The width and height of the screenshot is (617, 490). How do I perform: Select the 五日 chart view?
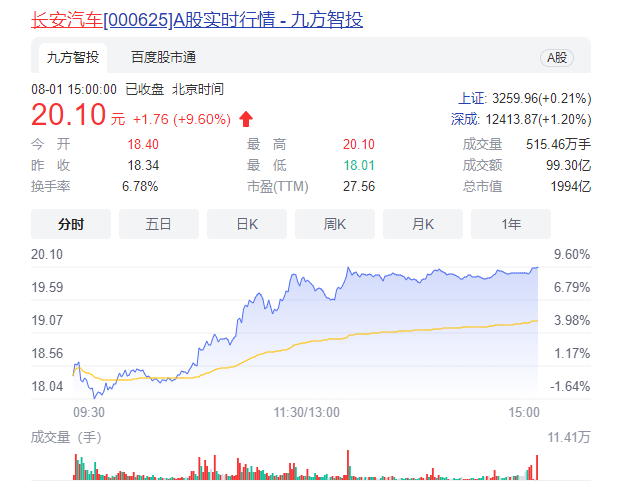point(158,224)
